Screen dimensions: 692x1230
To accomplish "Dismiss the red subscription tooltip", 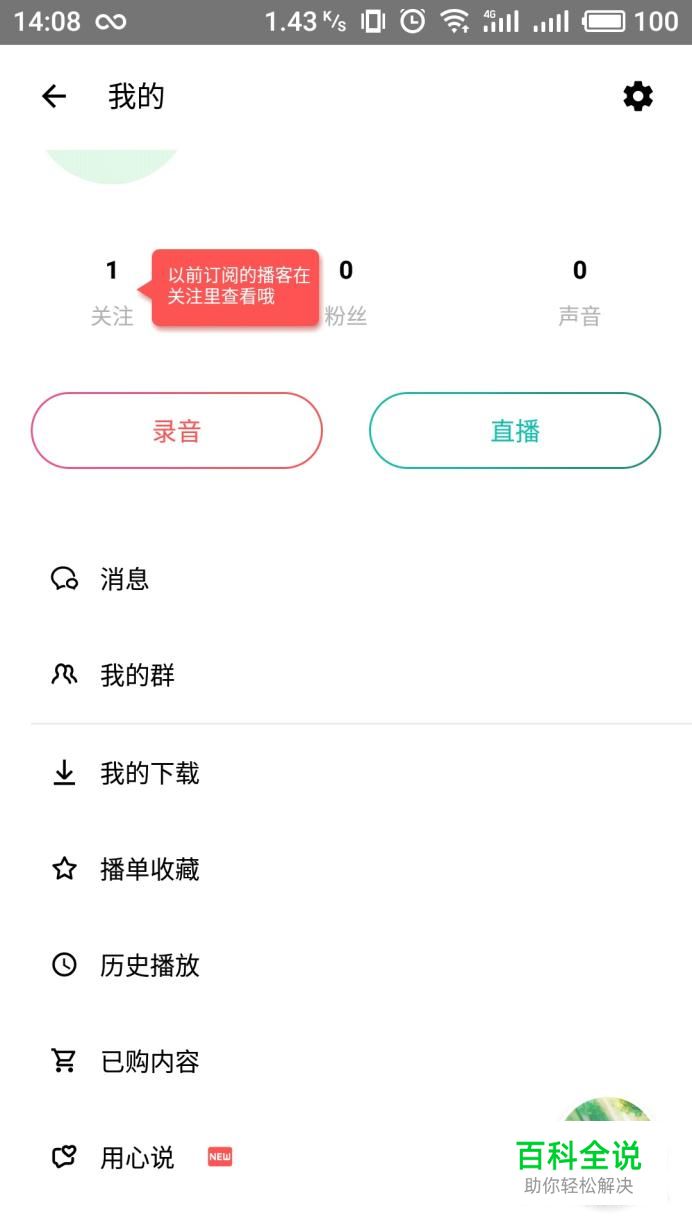I will pyautogui.click(x=236, y=287).
